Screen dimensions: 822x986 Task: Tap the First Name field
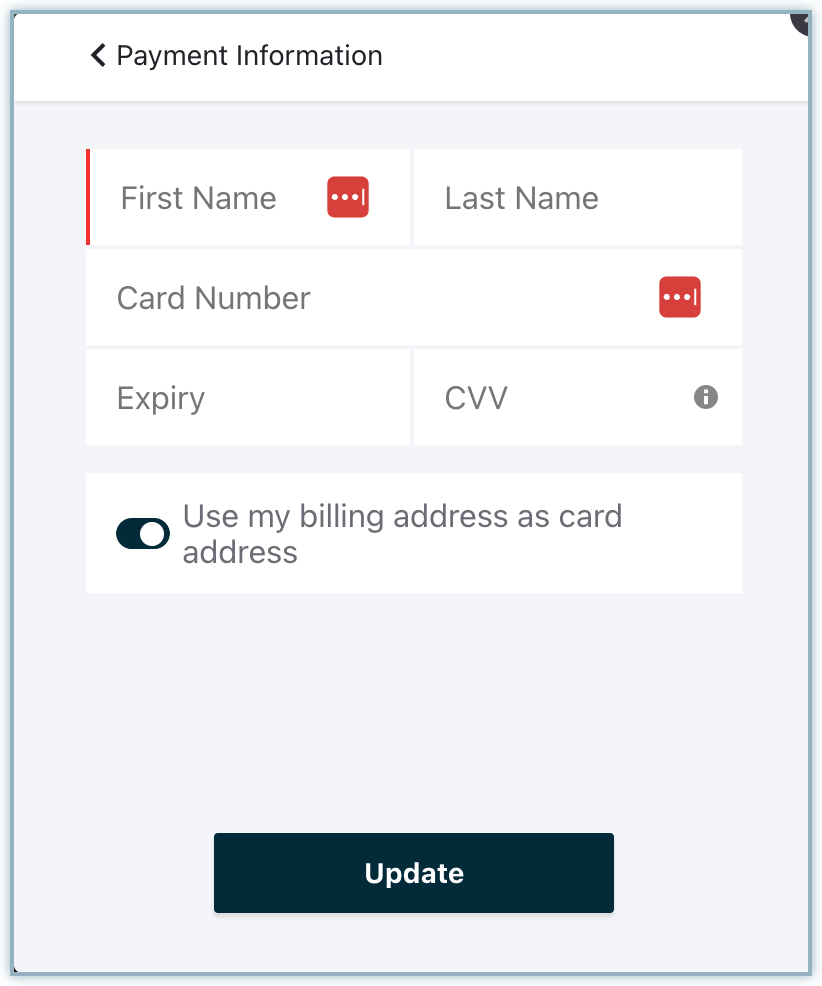pos(210,198)
